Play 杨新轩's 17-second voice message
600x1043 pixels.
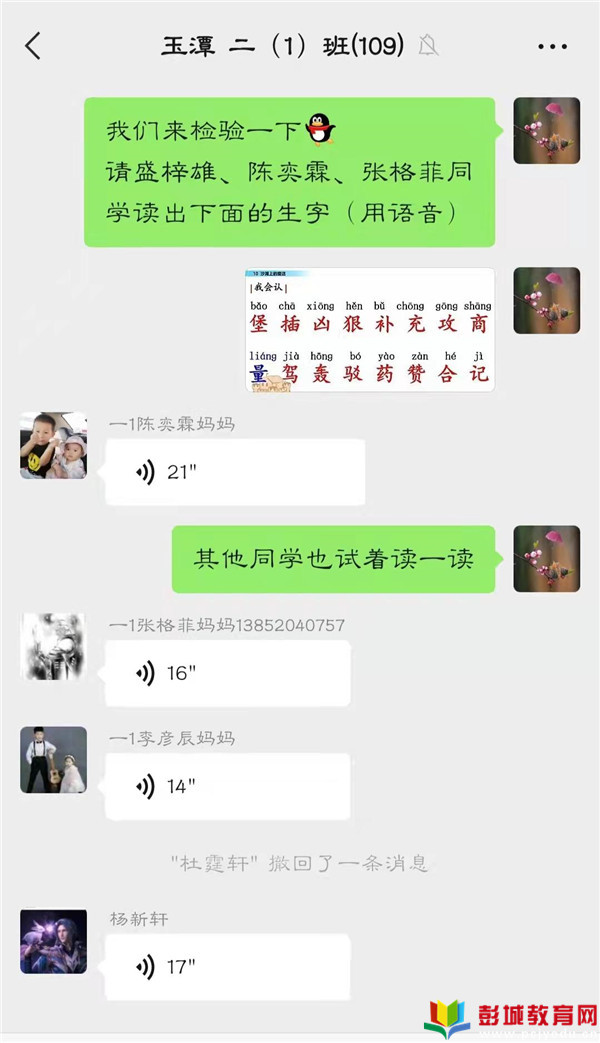point(227,966)
